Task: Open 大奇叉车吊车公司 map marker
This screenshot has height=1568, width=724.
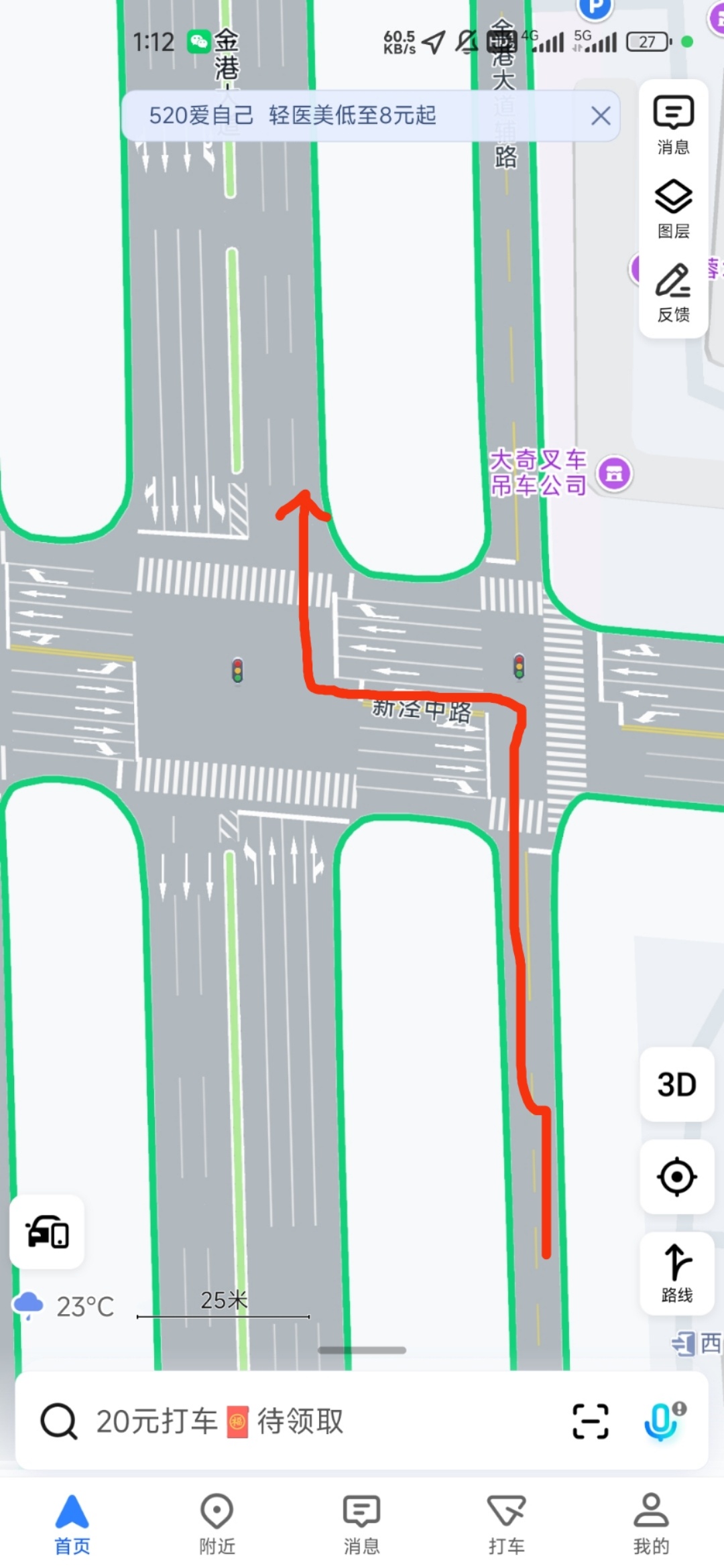Action: [614, 474]
